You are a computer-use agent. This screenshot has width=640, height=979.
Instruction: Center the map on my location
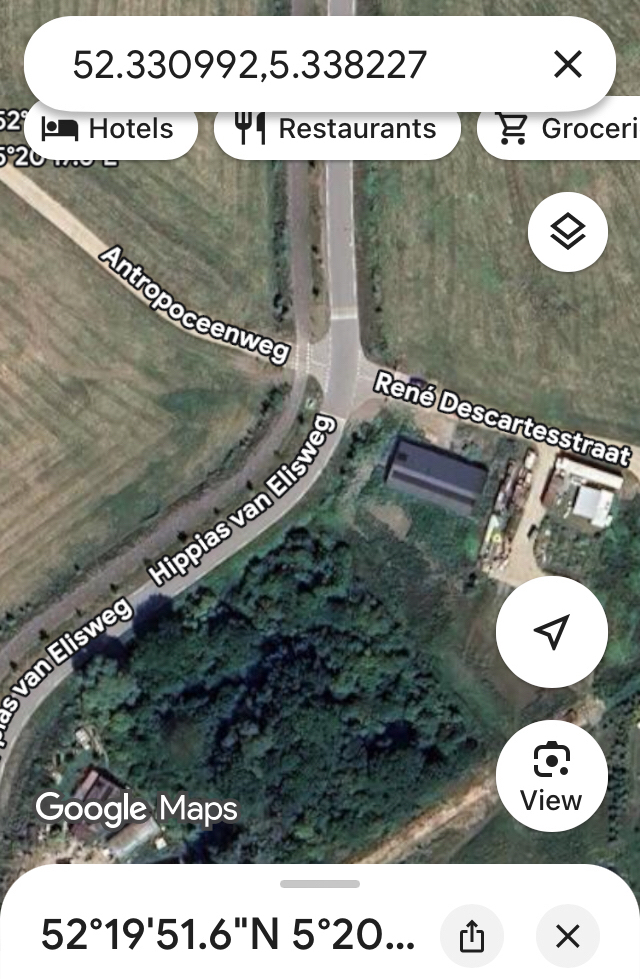pos(551,631)
